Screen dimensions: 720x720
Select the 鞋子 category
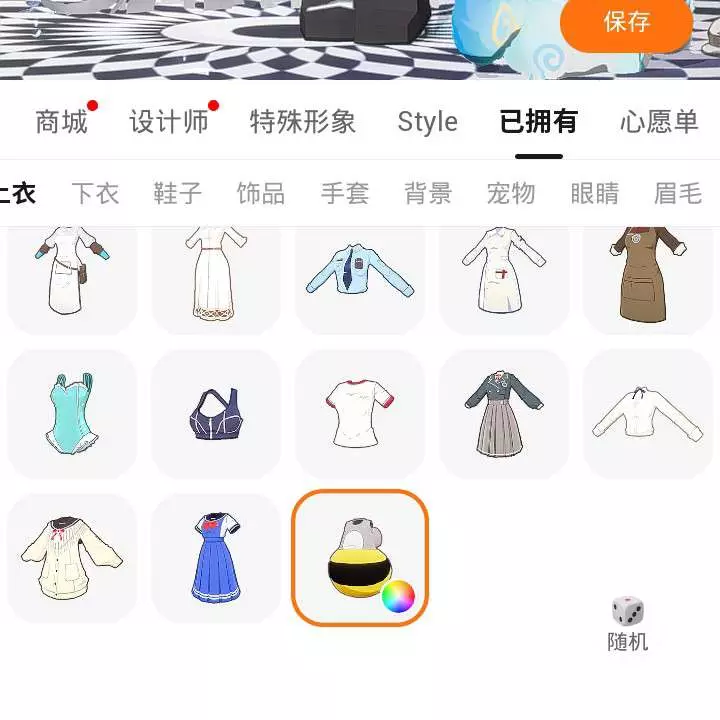point(178,193)
